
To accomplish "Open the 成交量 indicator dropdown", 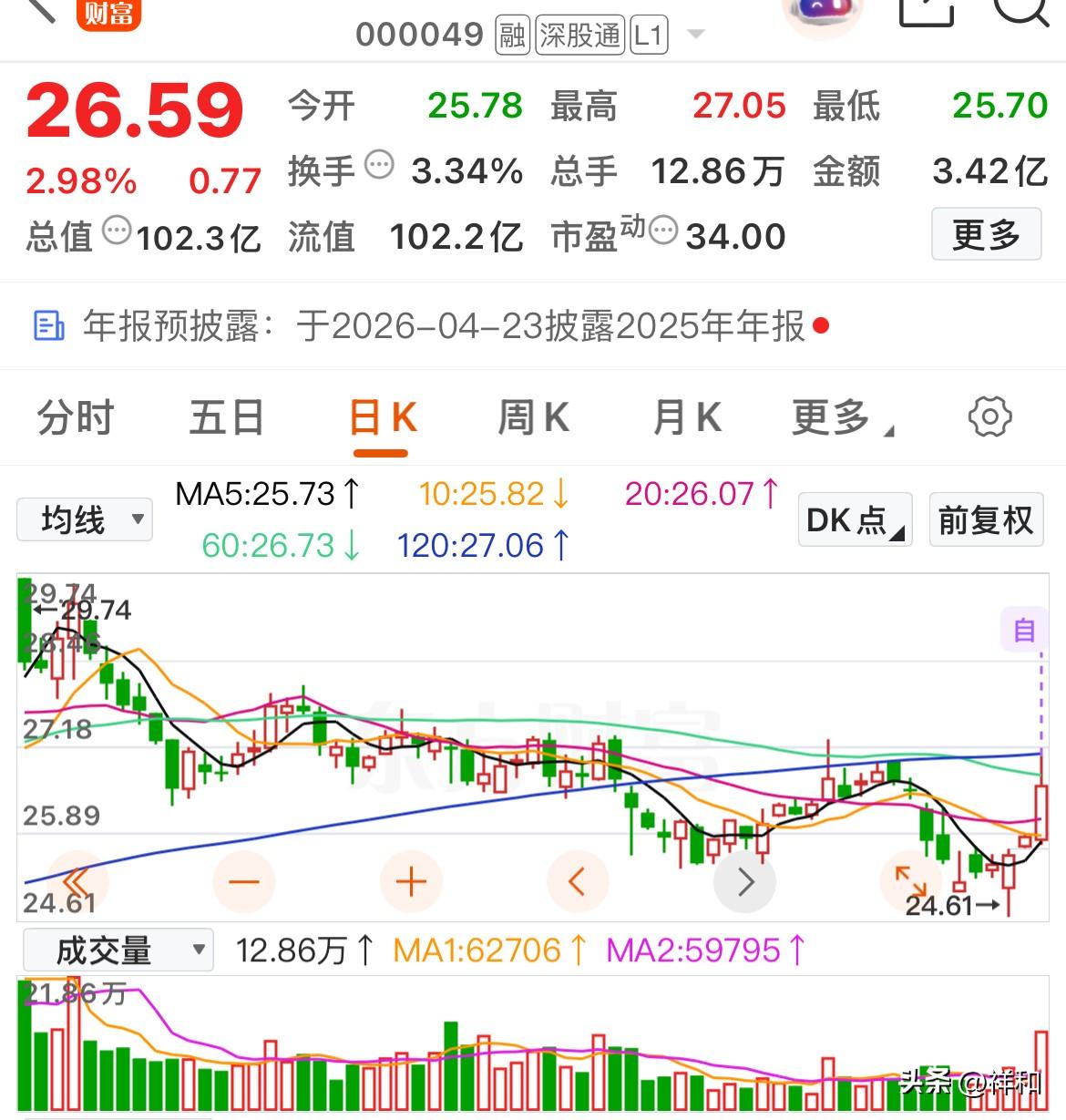I will click(x=118, y=950).
